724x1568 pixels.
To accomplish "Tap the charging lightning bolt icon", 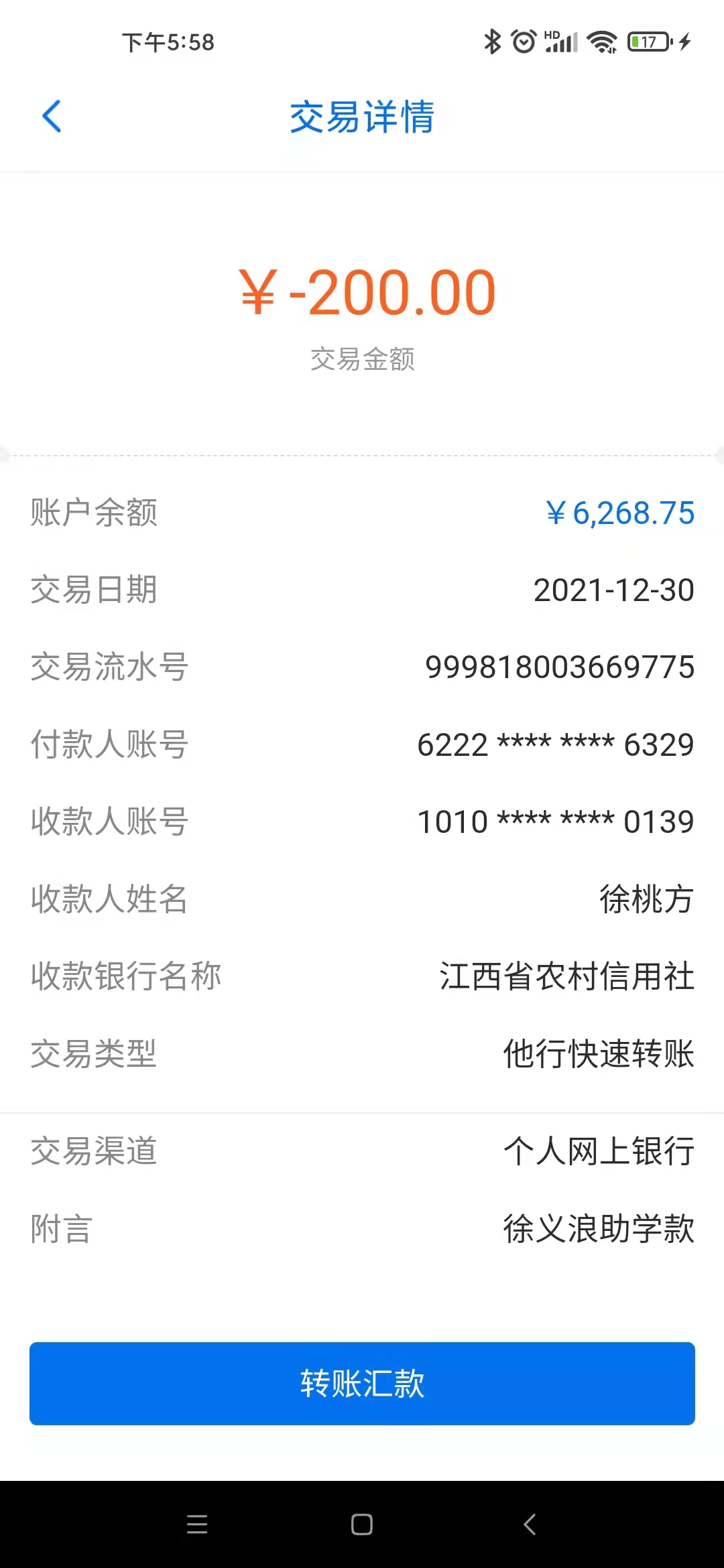I will click(683, 42).
